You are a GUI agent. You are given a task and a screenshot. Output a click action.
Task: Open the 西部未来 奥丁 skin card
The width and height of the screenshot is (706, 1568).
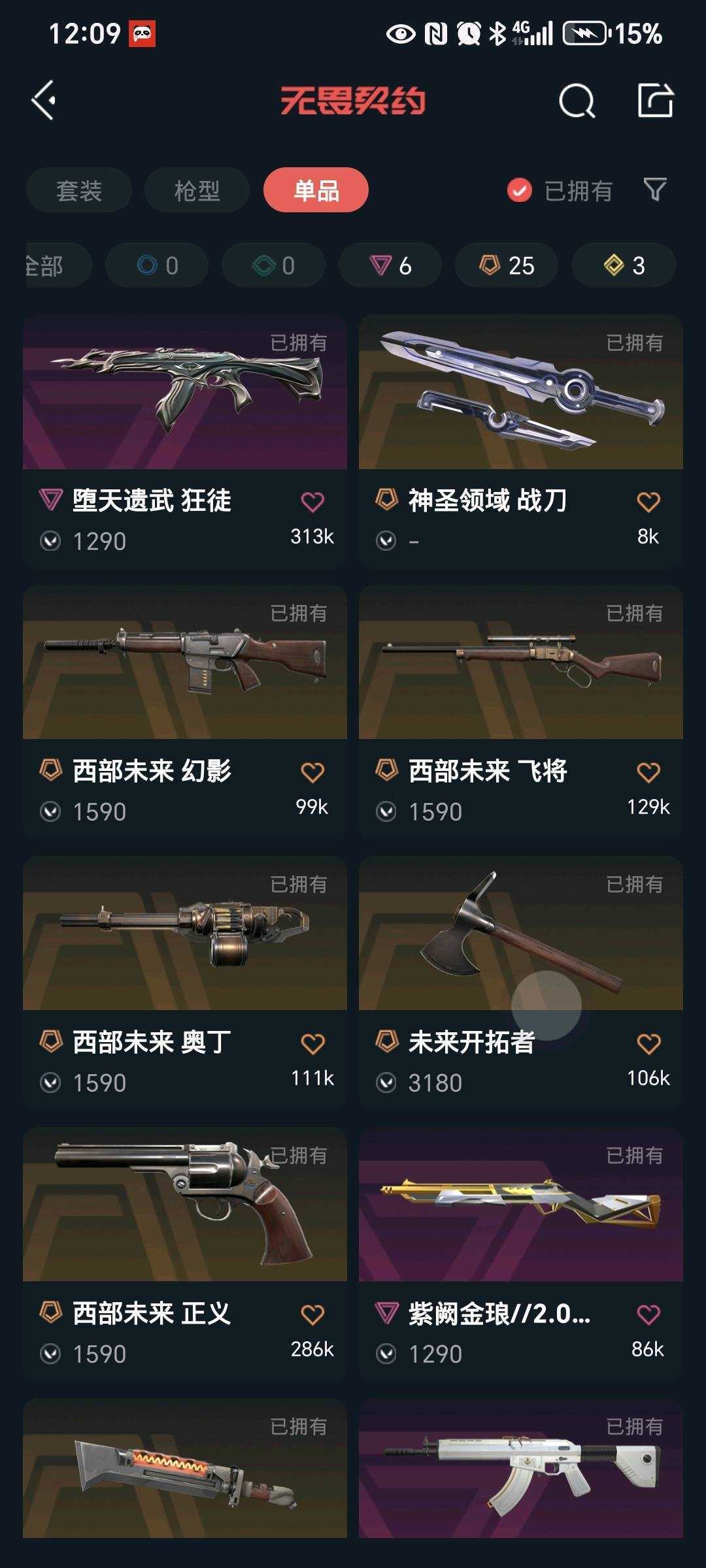tap(185, 983)
